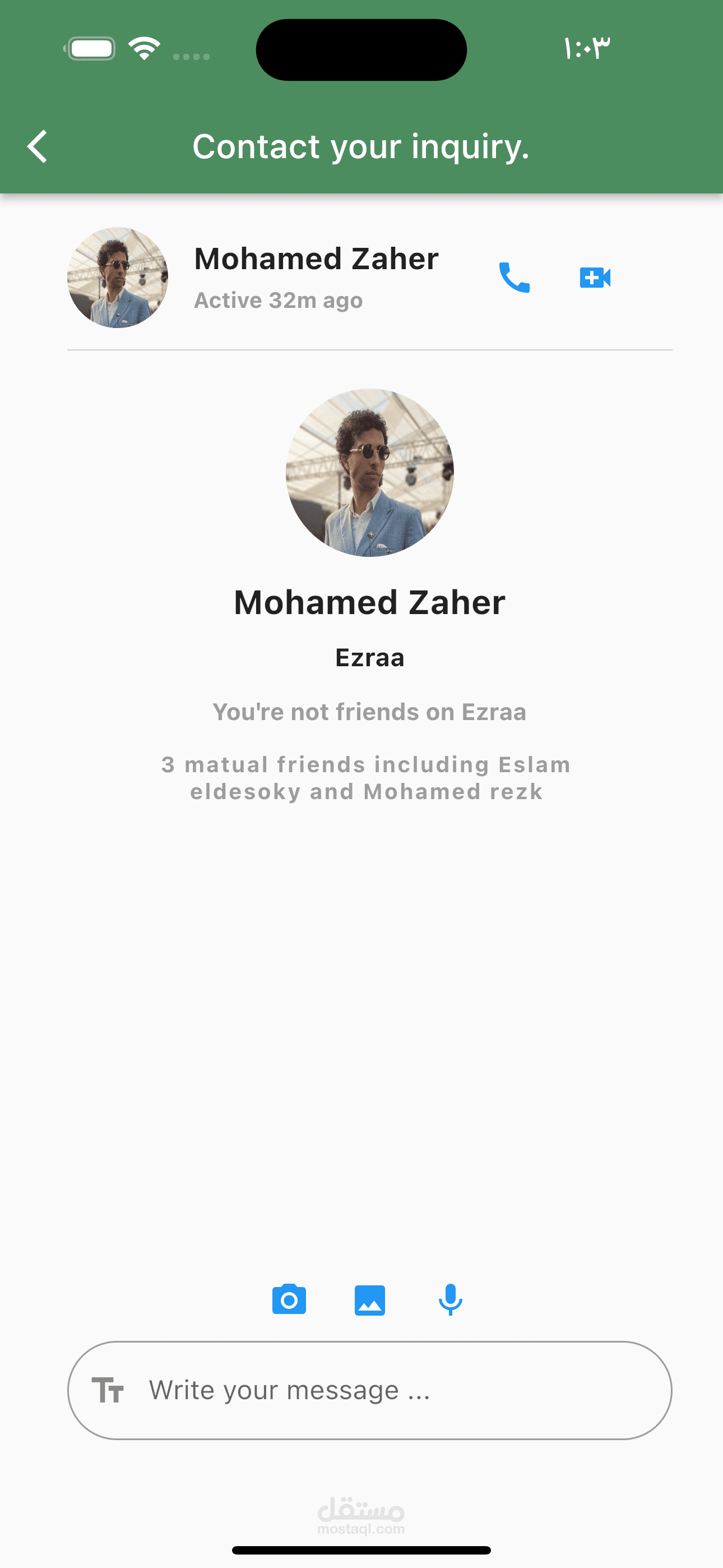The height and width of the screenshot is (1568, 723).
Task: Go back from the Contact your inquiry screen
Action: point(38,147)
